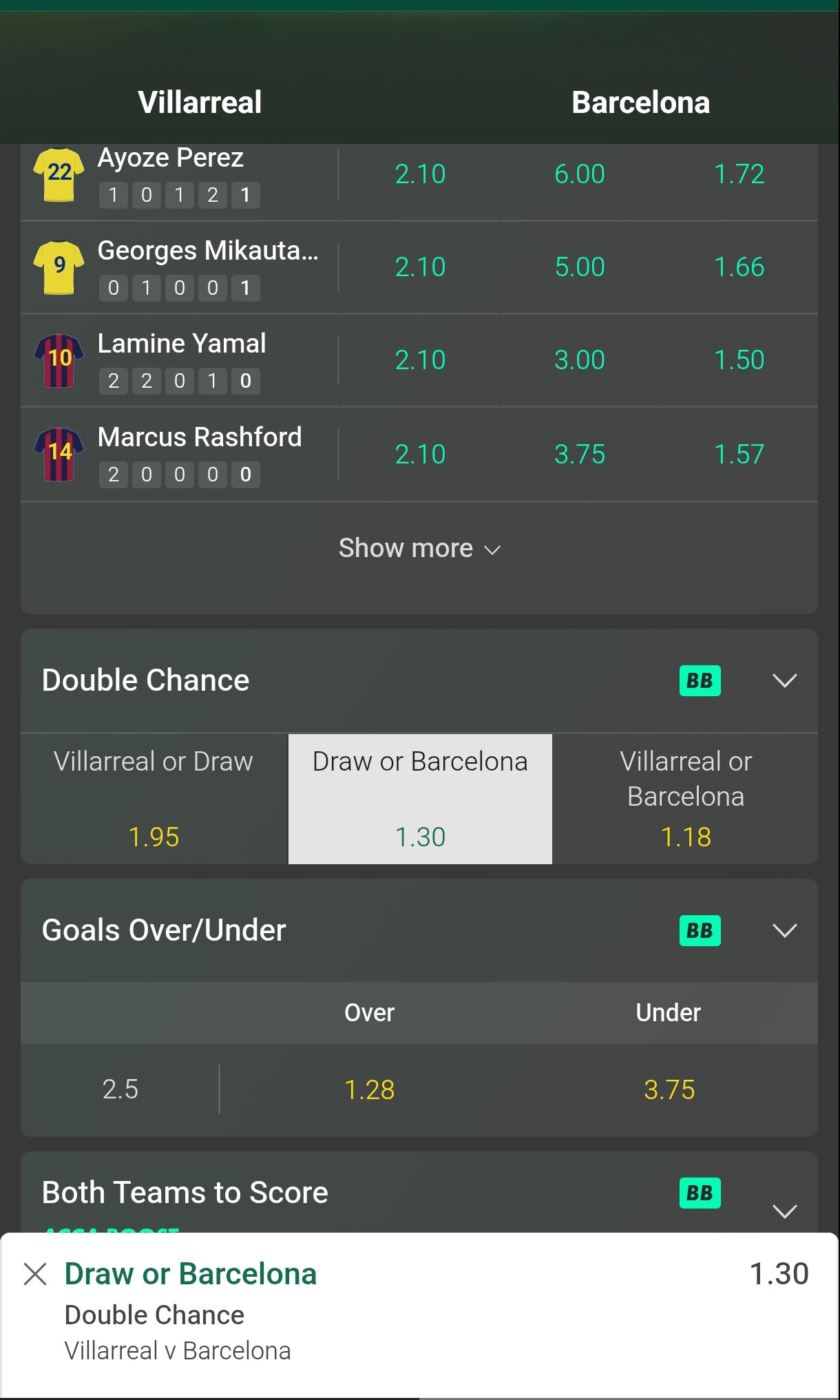
Task: Collapse the Double Chance section
Action: (784, 681)
